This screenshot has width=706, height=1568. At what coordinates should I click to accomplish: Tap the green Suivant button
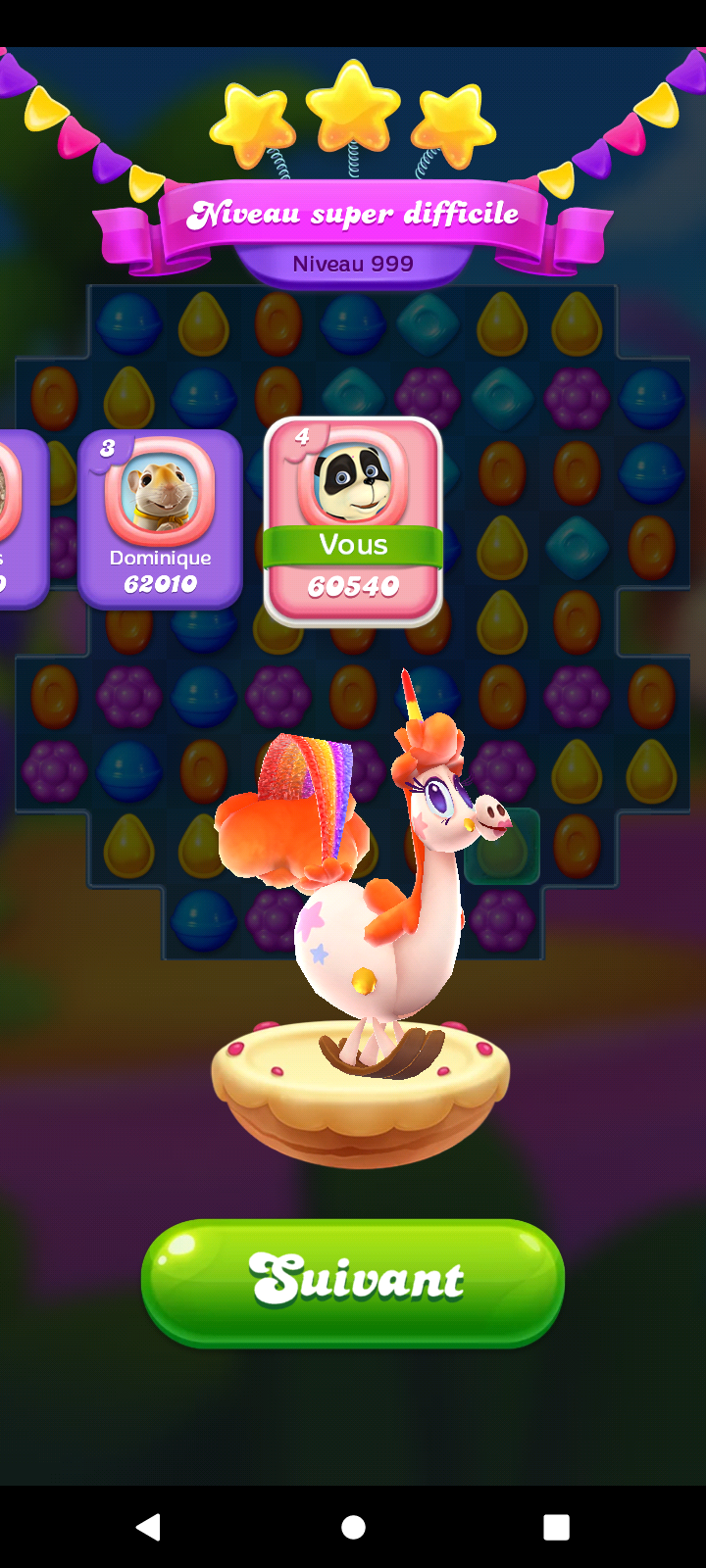(x=353, y=1282)
